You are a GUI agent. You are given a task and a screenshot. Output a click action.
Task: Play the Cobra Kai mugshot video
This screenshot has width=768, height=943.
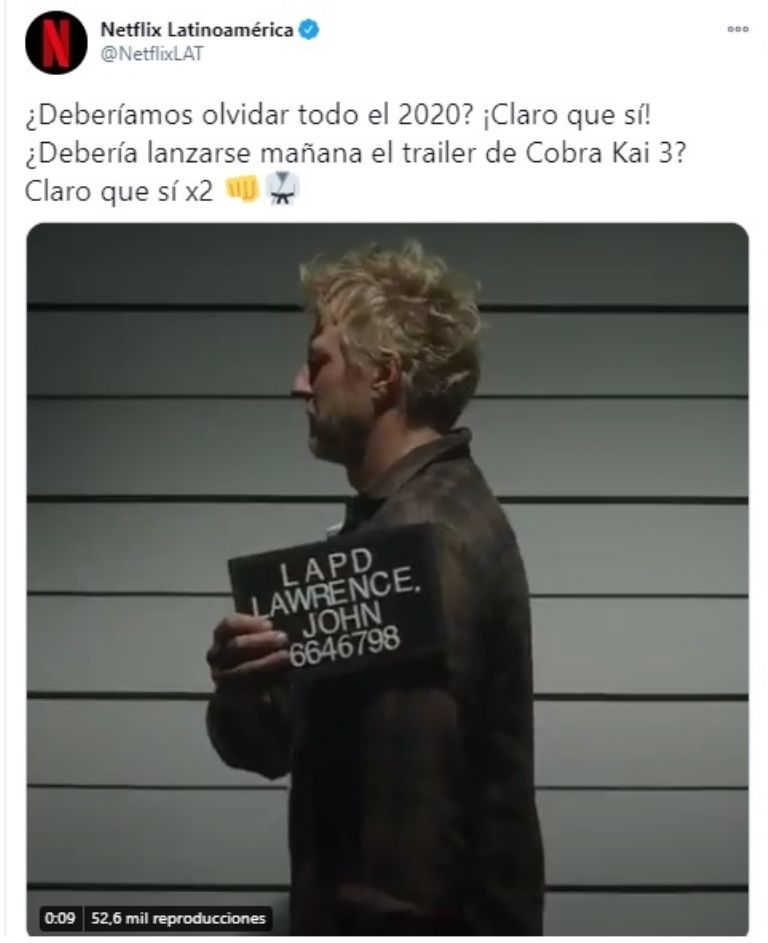(x=387, y=578)
